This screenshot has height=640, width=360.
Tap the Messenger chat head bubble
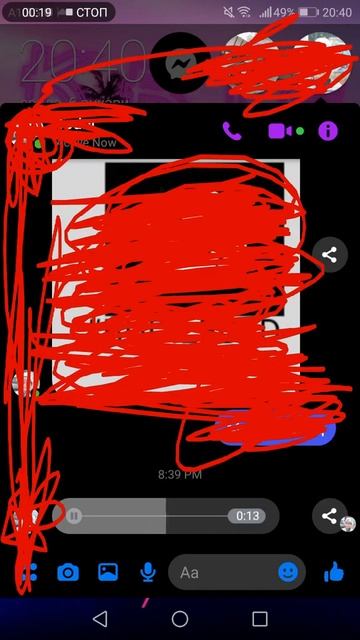180,63
